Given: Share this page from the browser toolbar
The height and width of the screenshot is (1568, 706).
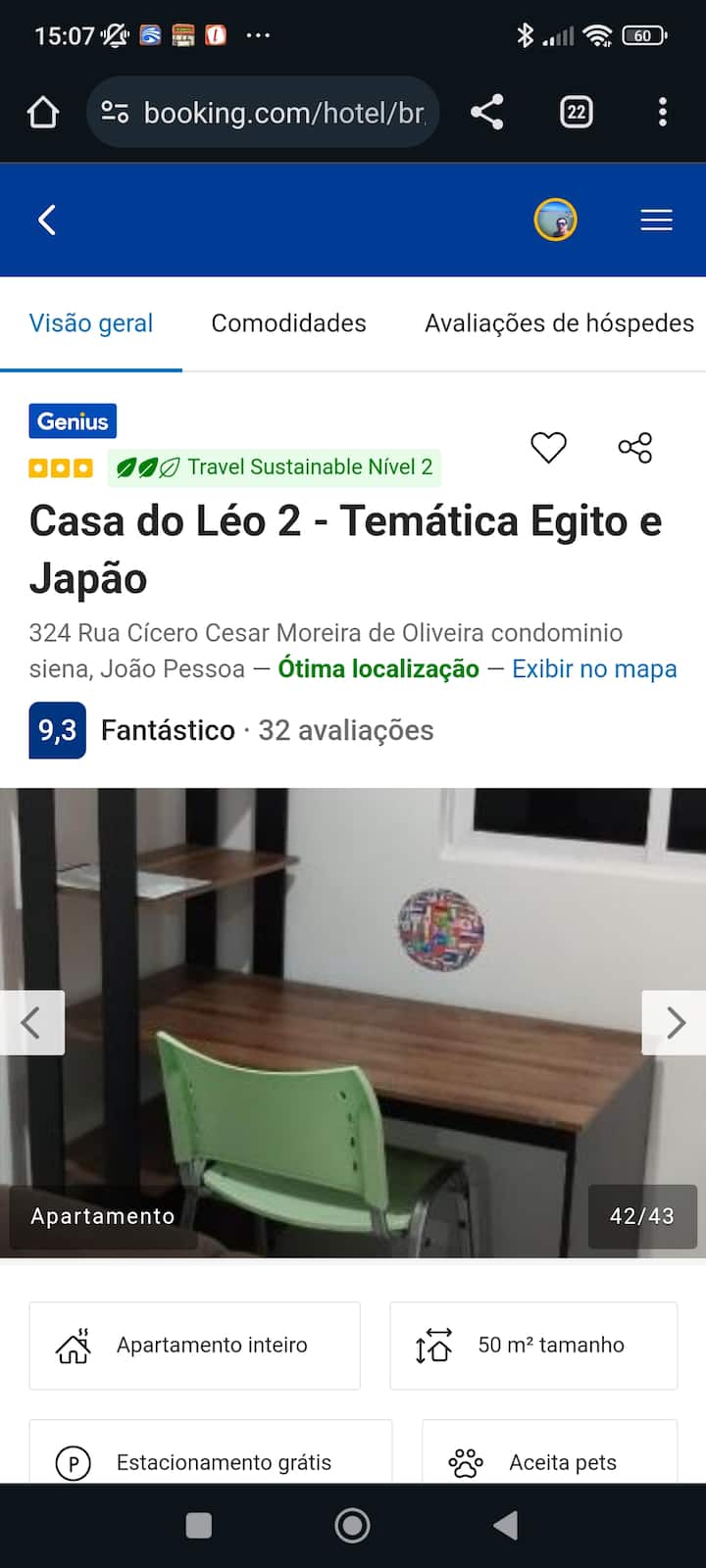Looking at the screenshot, I should 486,113.
